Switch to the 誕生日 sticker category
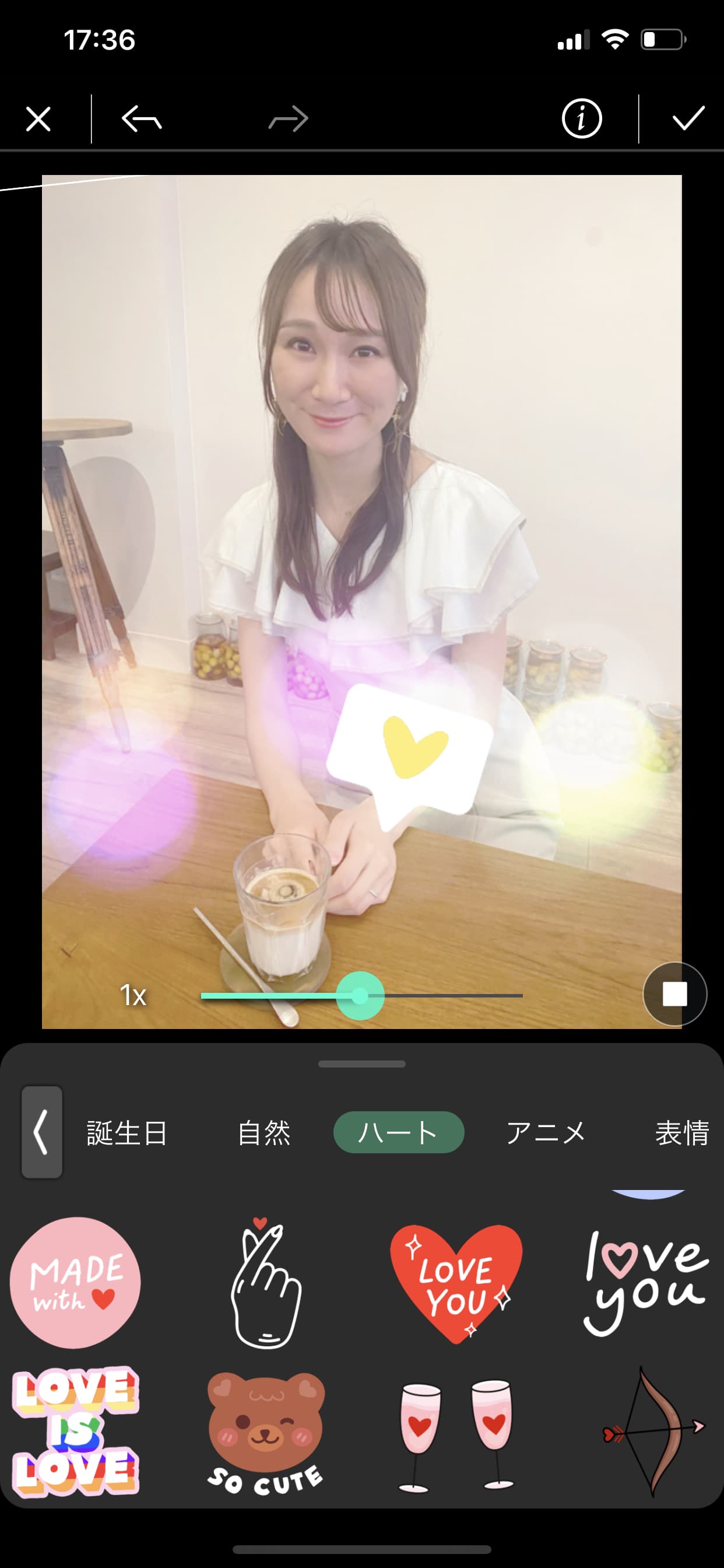 click(126, 1133)
